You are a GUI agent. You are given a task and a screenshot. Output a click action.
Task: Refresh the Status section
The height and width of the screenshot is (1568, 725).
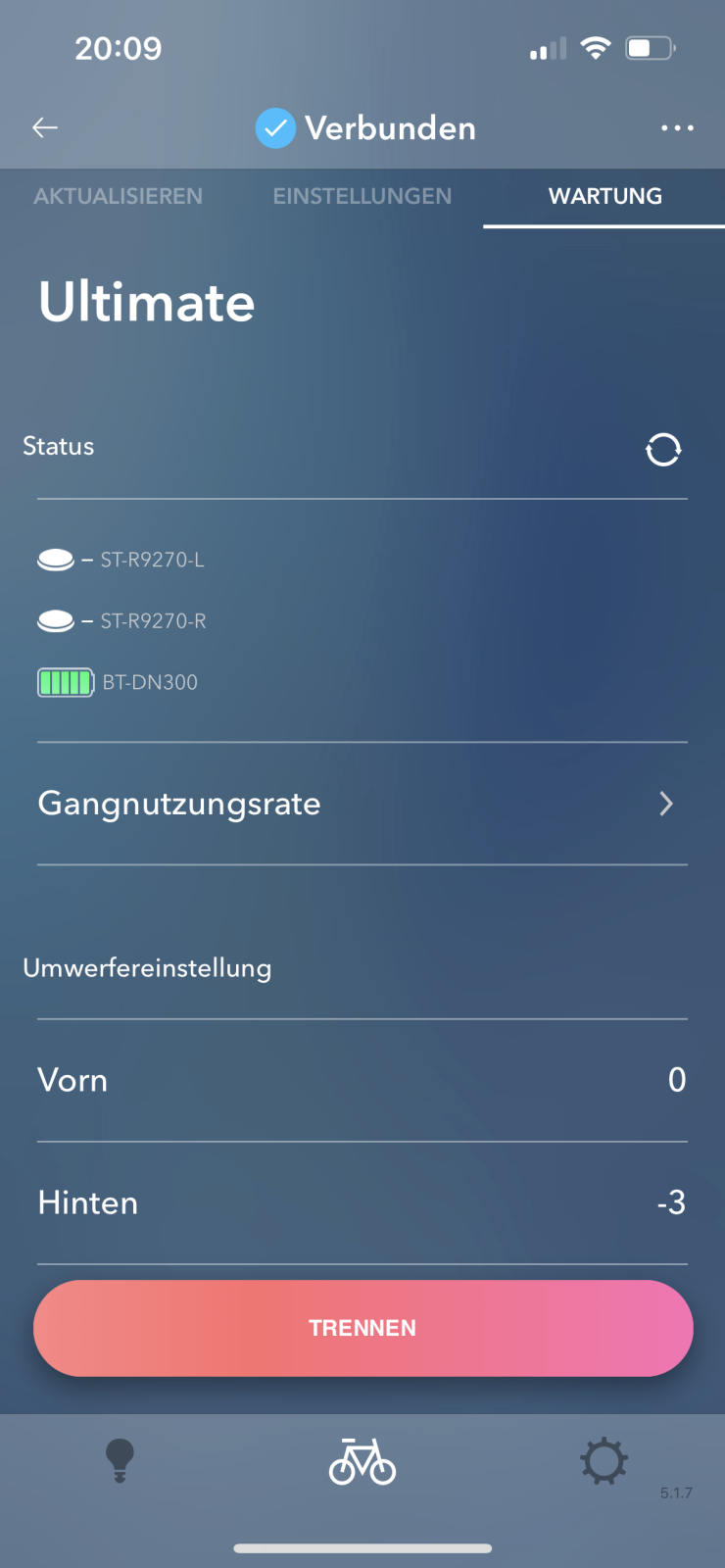click(x=663, y=450)
